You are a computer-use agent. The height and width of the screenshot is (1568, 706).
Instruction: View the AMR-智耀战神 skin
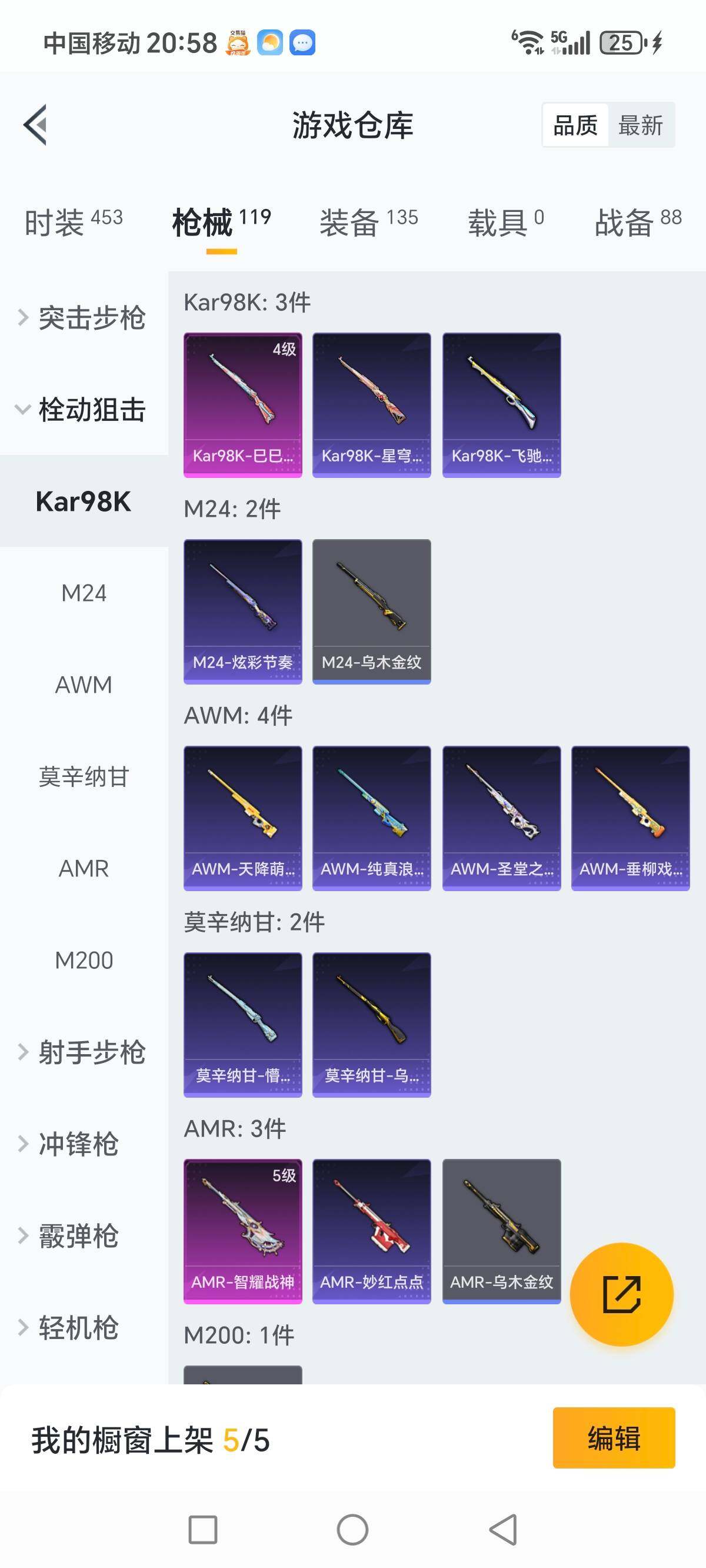[243, 1231]
